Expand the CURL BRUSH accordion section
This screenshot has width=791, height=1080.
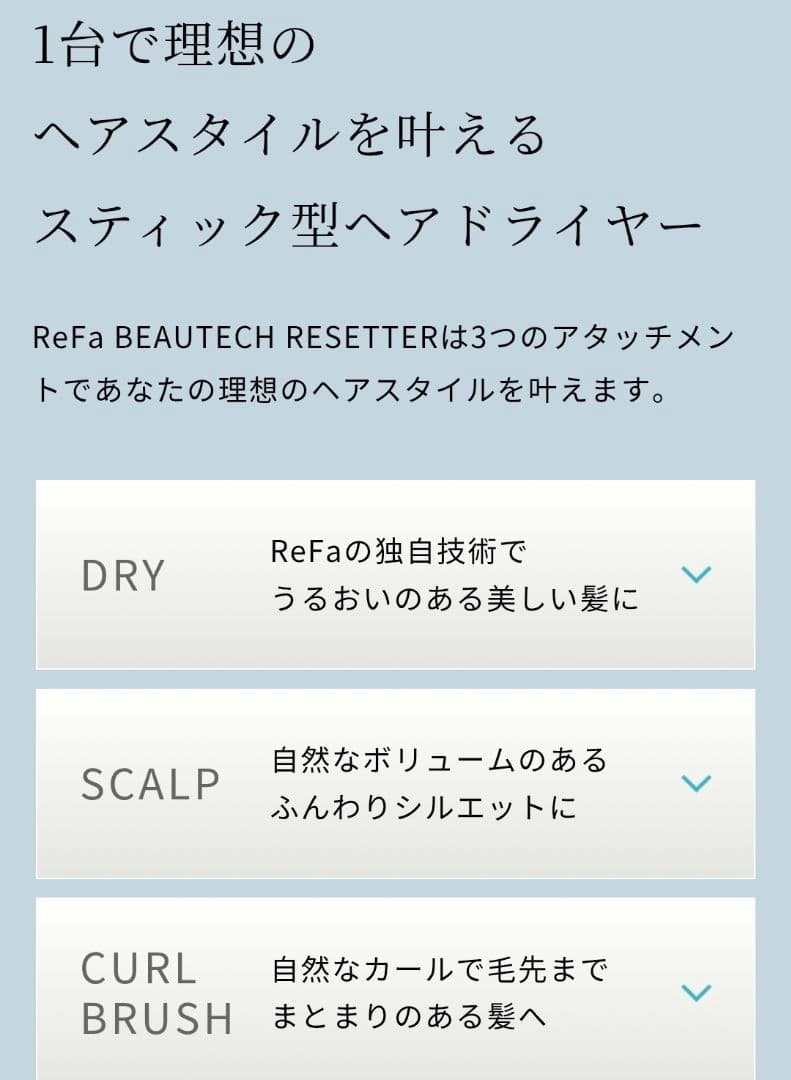(x=395, y=992)
